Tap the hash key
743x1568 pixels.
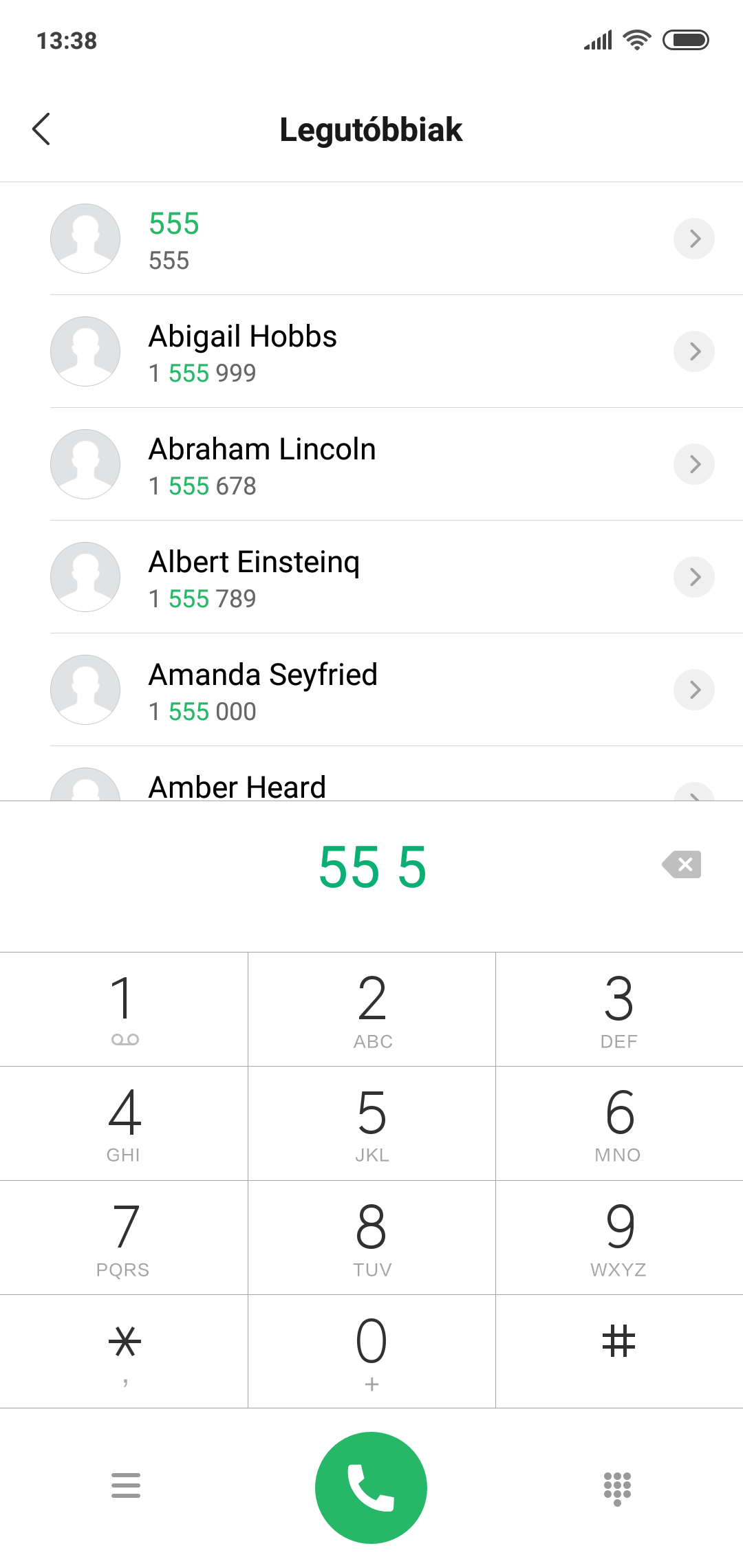[x=619, y=1352]
